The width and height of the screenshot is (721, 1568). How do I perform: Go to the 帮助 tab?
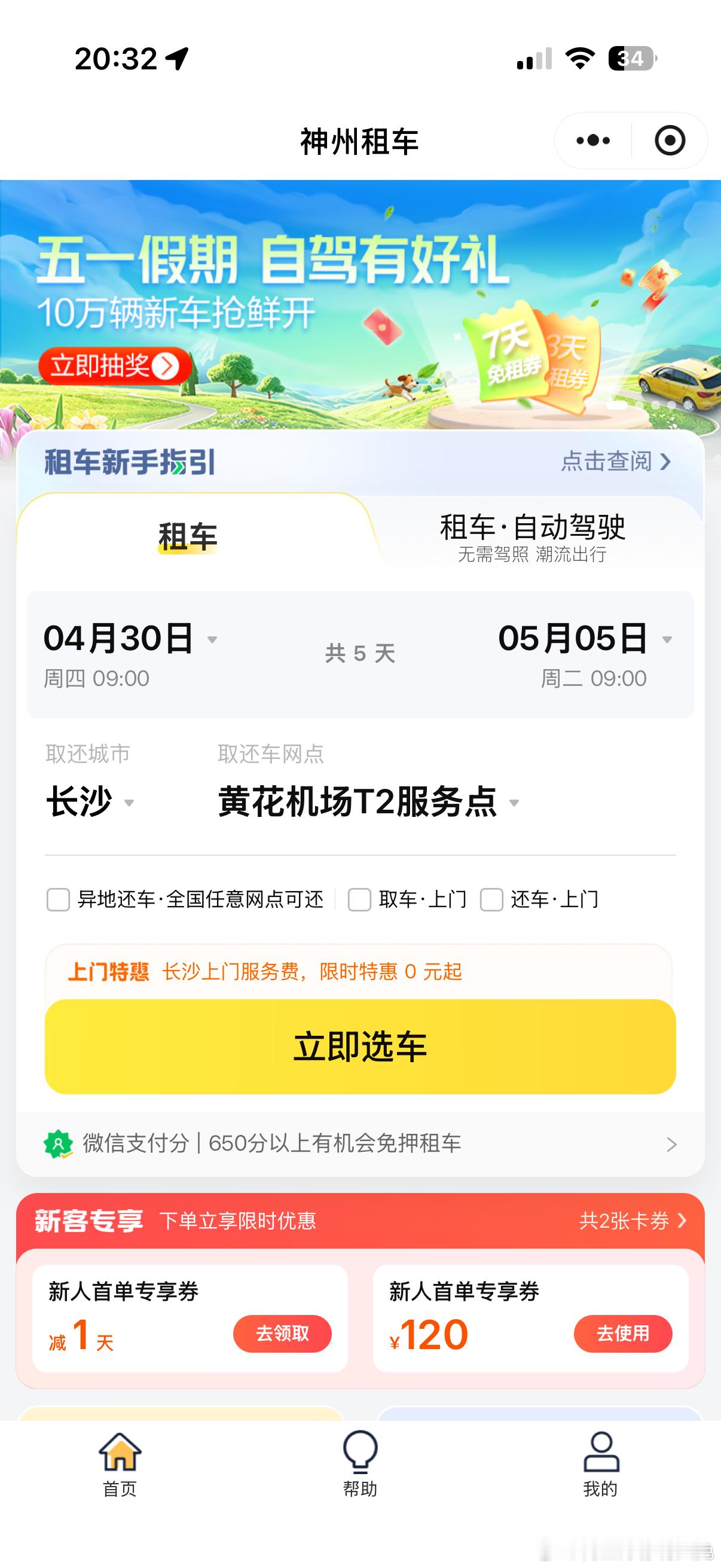(360, 1464)
